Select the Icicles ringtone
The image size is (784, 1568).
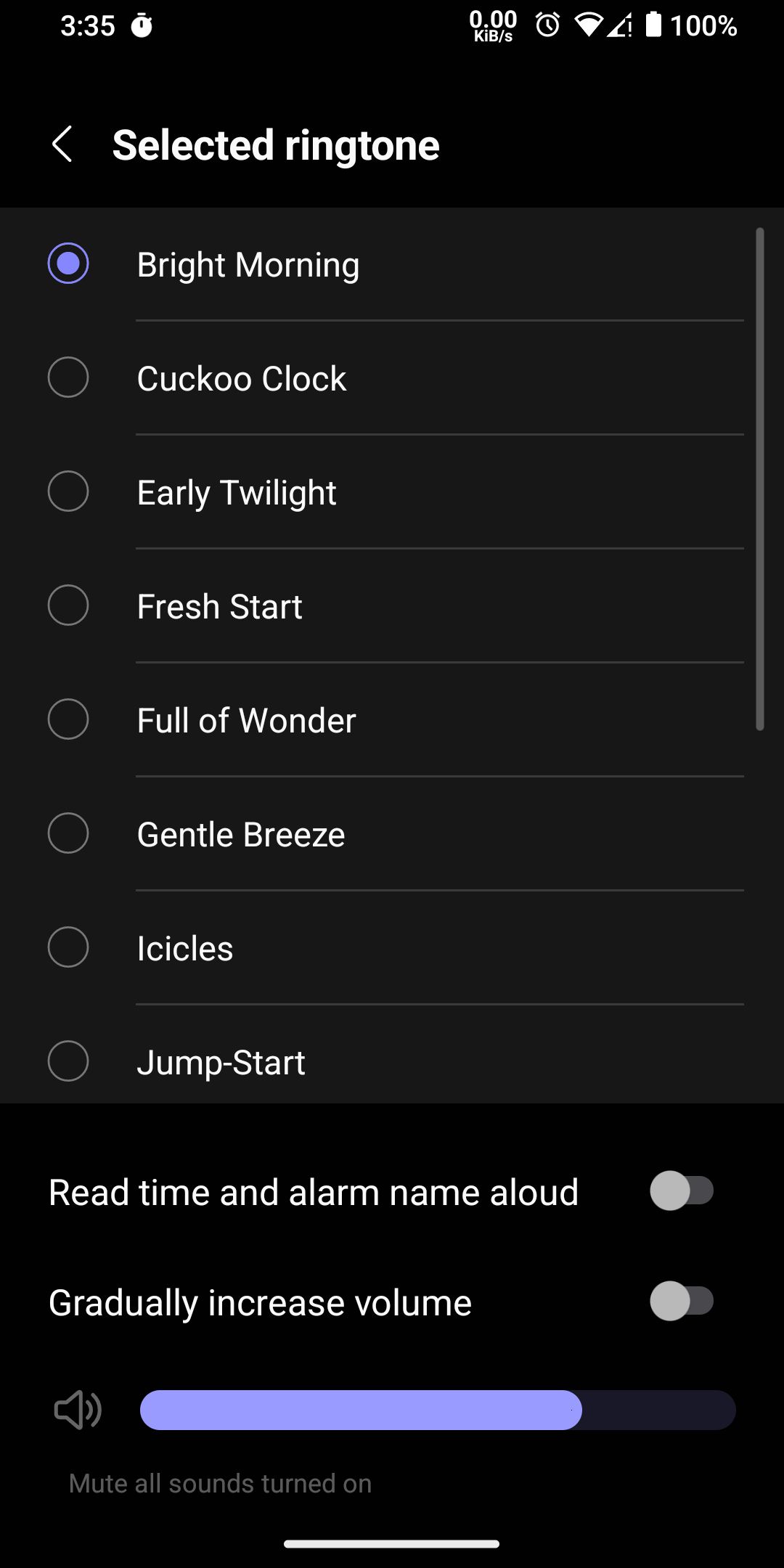pyautogui.click(x=68, y=947)
